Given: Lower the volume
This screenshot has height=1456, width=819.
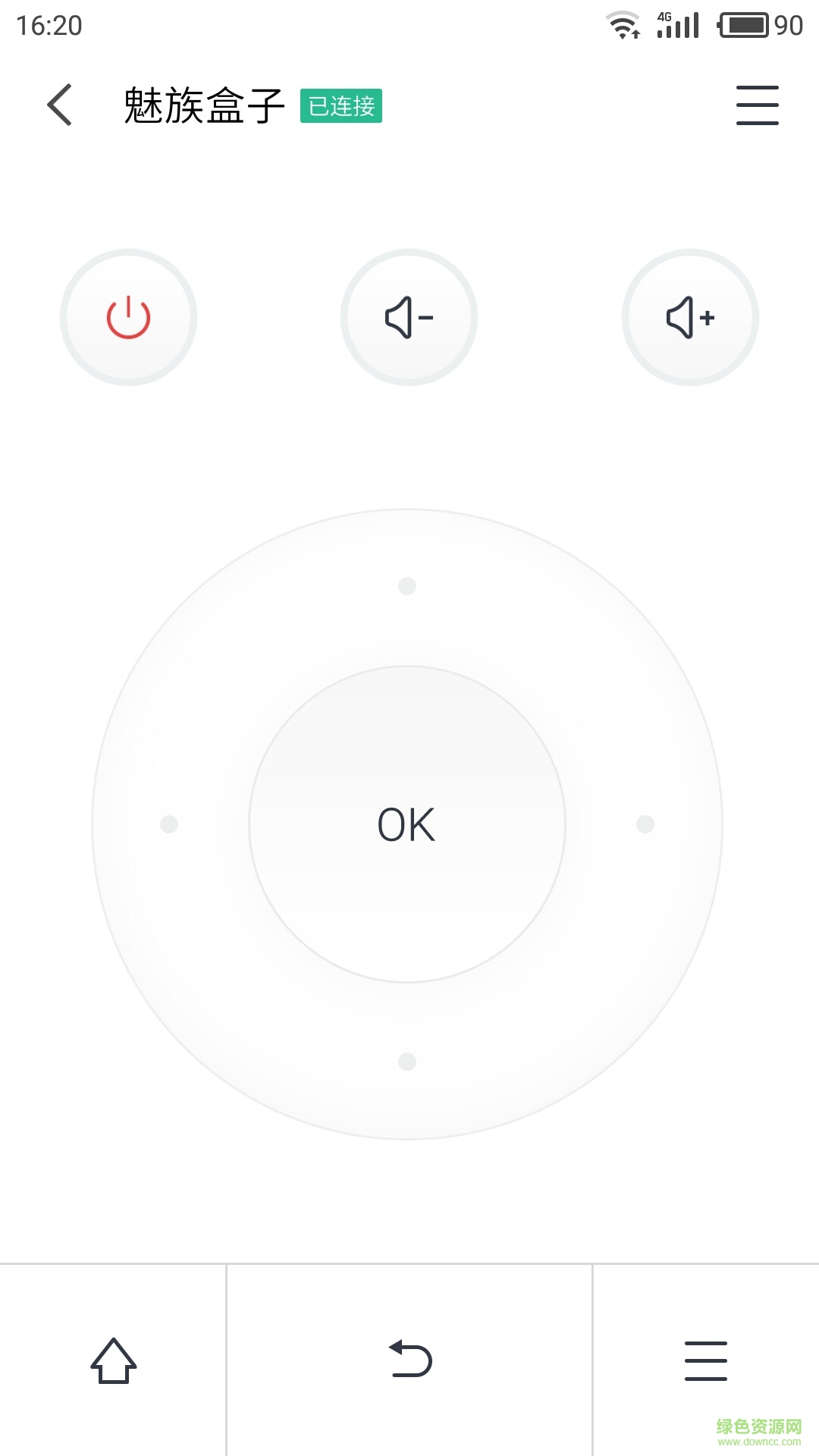Looking at the screenshot, I should coord(409,317).
